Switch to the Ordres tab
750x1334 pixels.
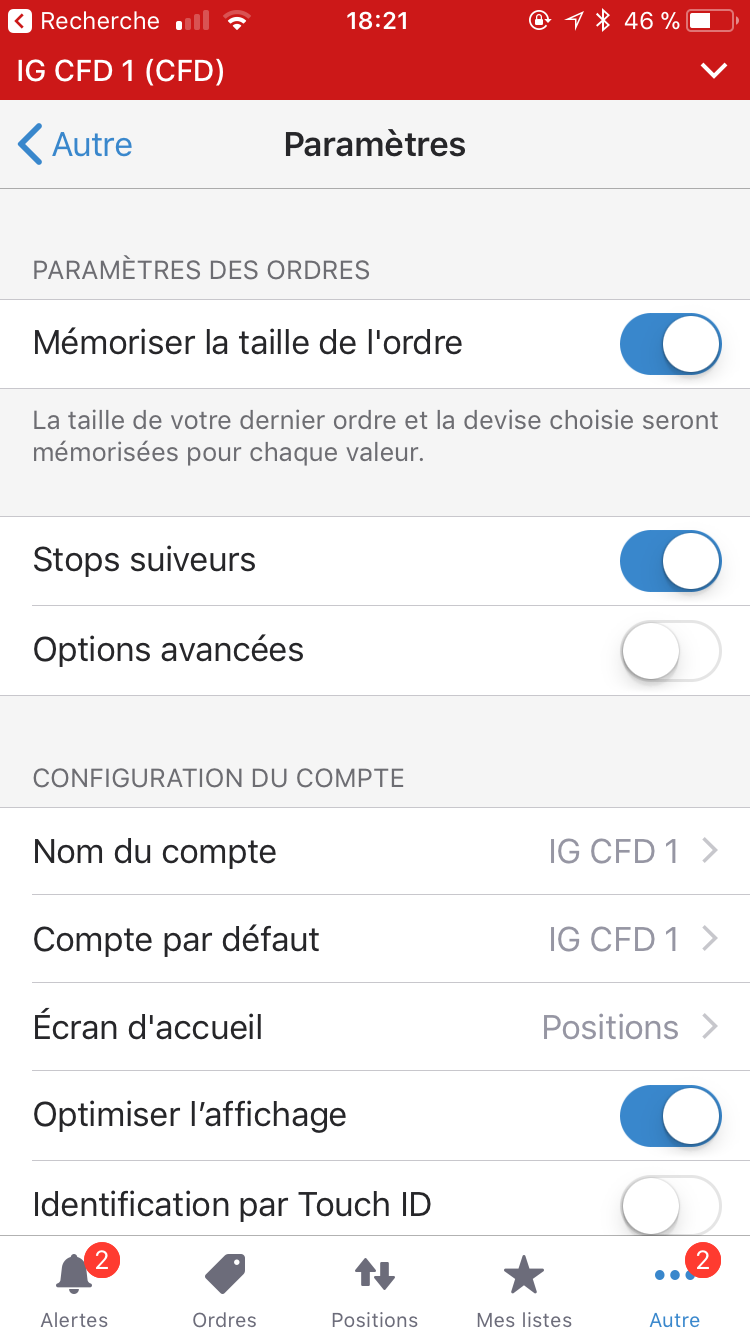[x=225, y=1290]
